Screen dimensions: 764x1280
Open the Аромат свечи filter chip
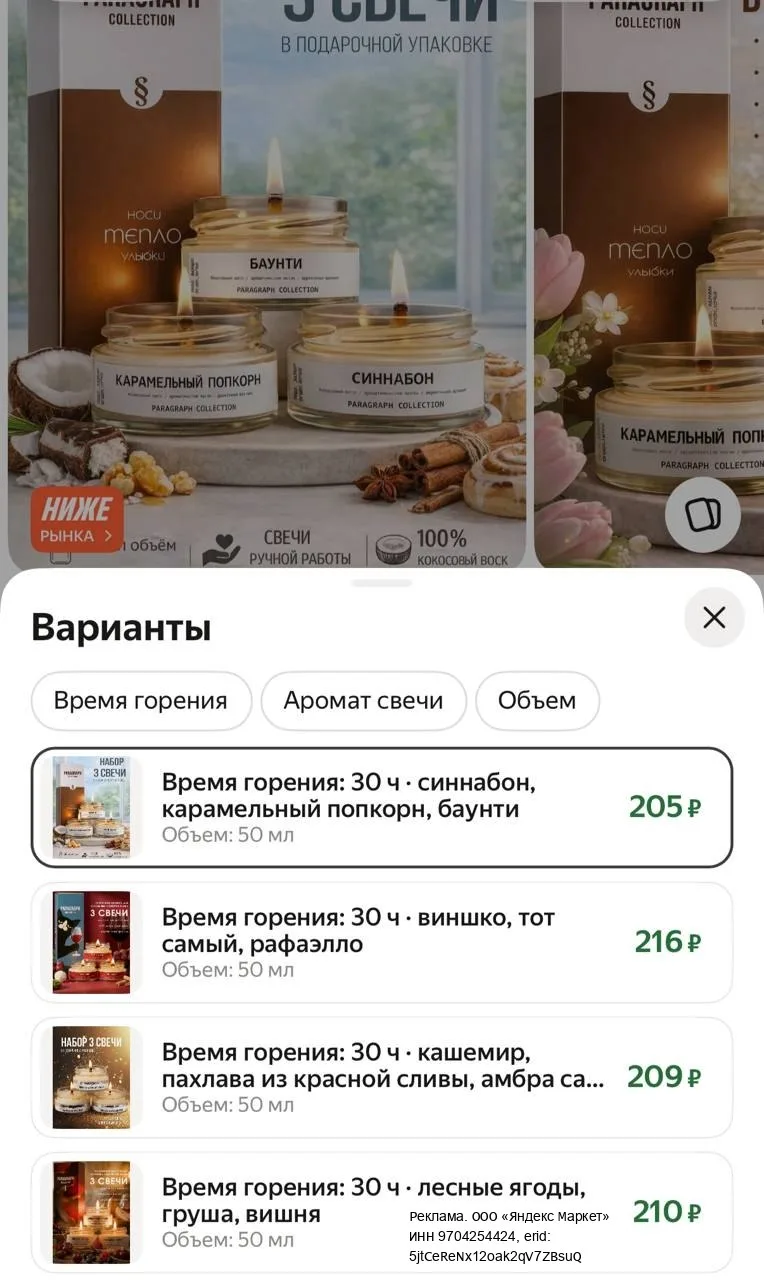(x=364, y=701)
